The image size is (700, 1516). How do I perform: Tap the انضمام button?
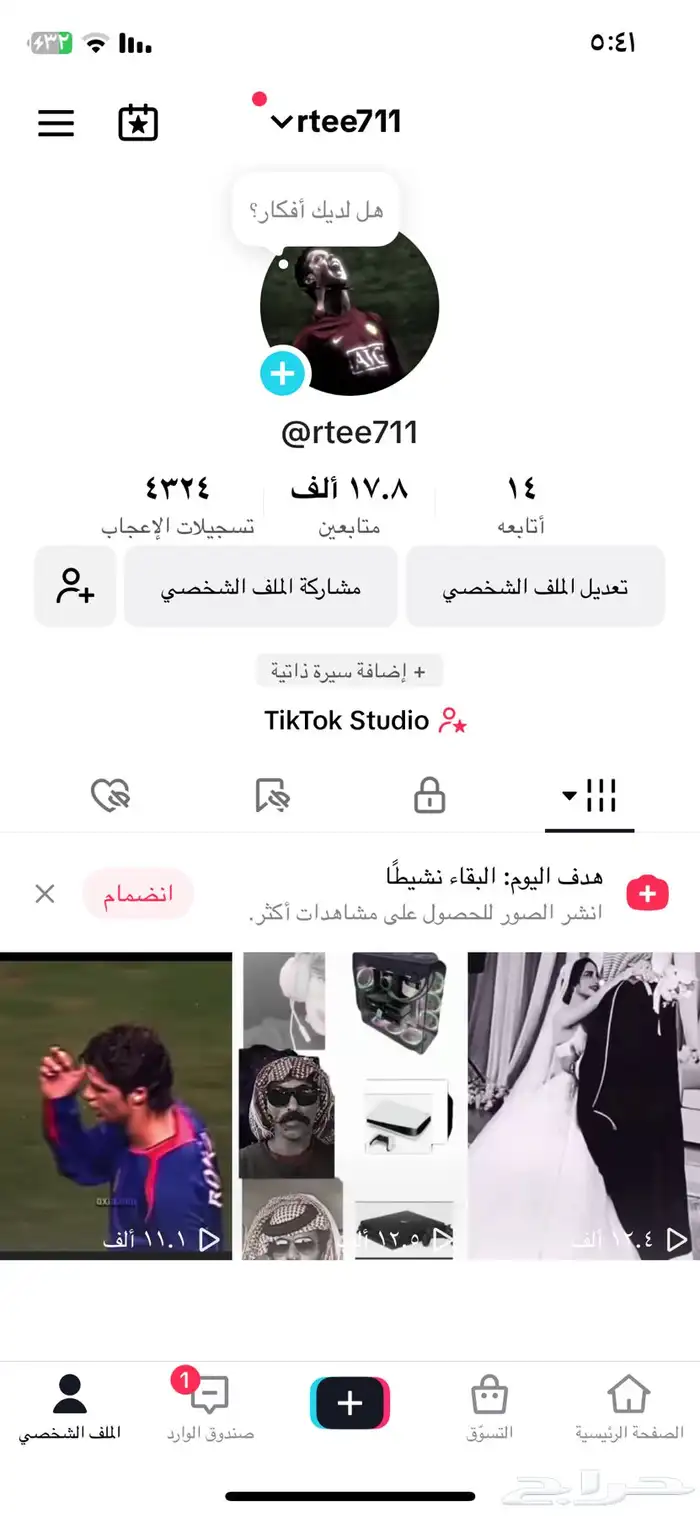pos(138,893)
